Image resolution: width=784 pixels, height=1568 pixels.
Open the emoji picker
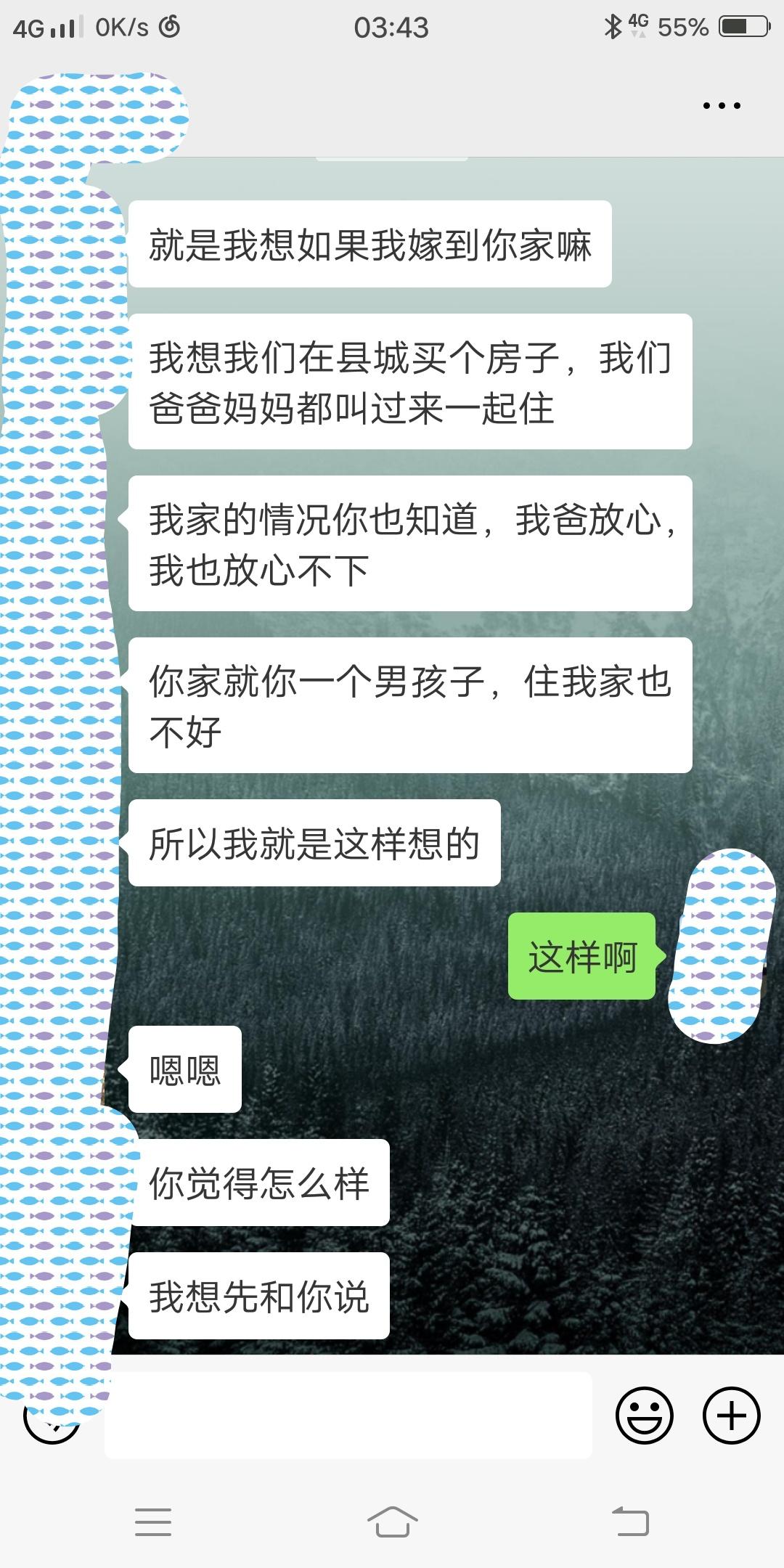click(644, 1415)
